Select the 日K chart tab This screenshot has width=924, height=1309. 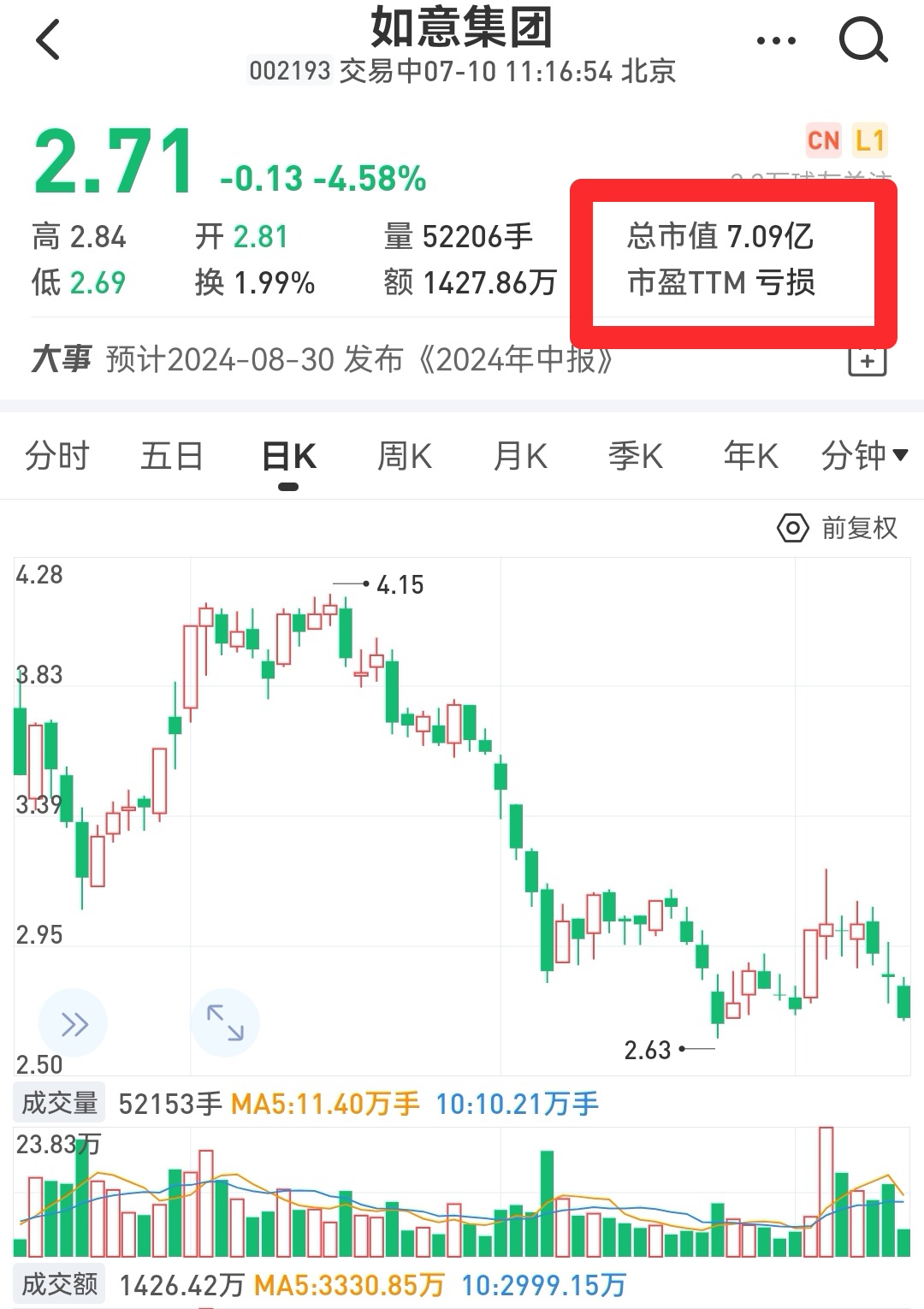click(289, 456)
